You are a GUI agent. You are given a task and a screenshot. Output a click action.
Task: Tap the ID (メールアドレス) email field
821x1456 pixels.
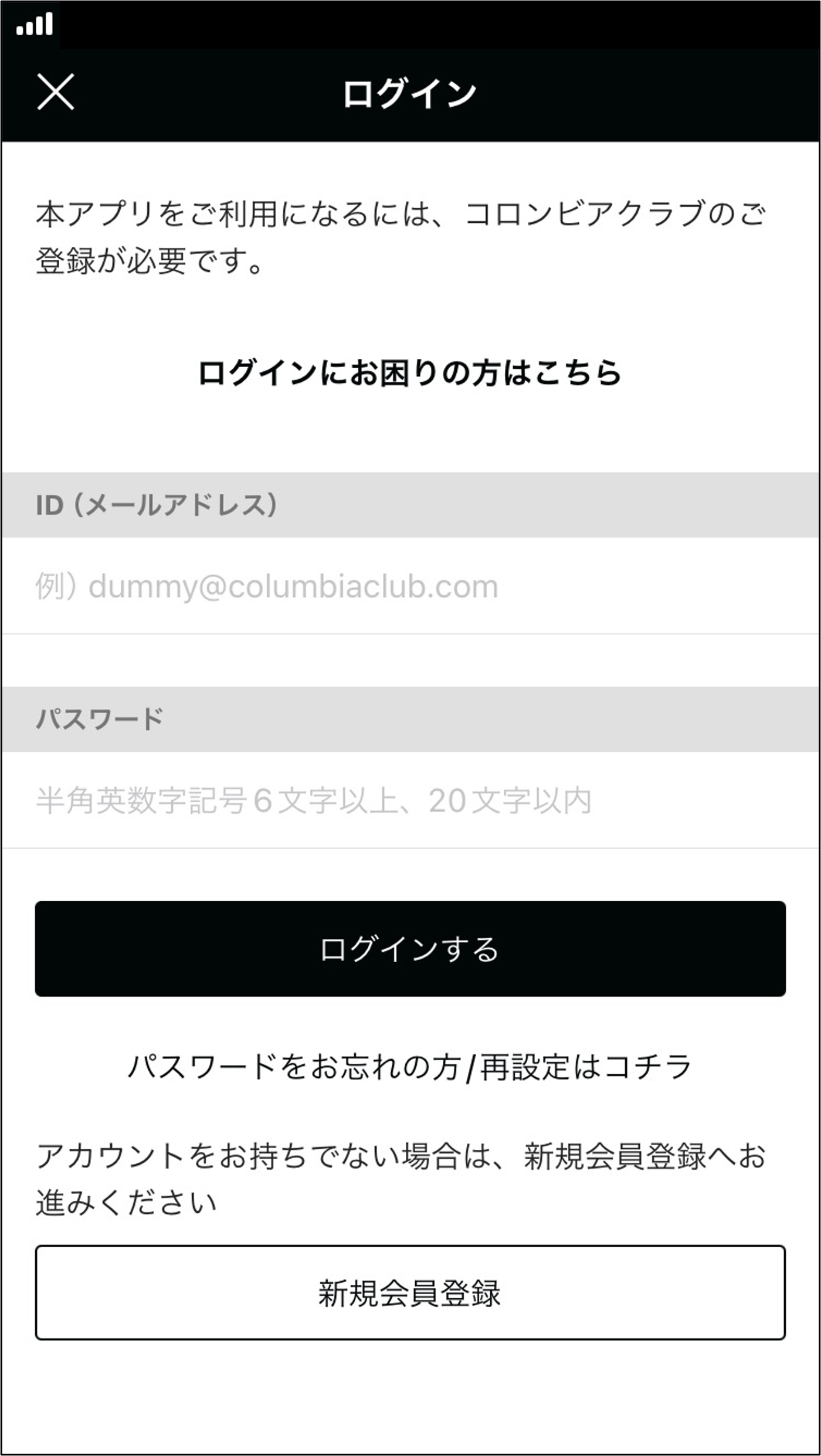[x=410, y=586]
